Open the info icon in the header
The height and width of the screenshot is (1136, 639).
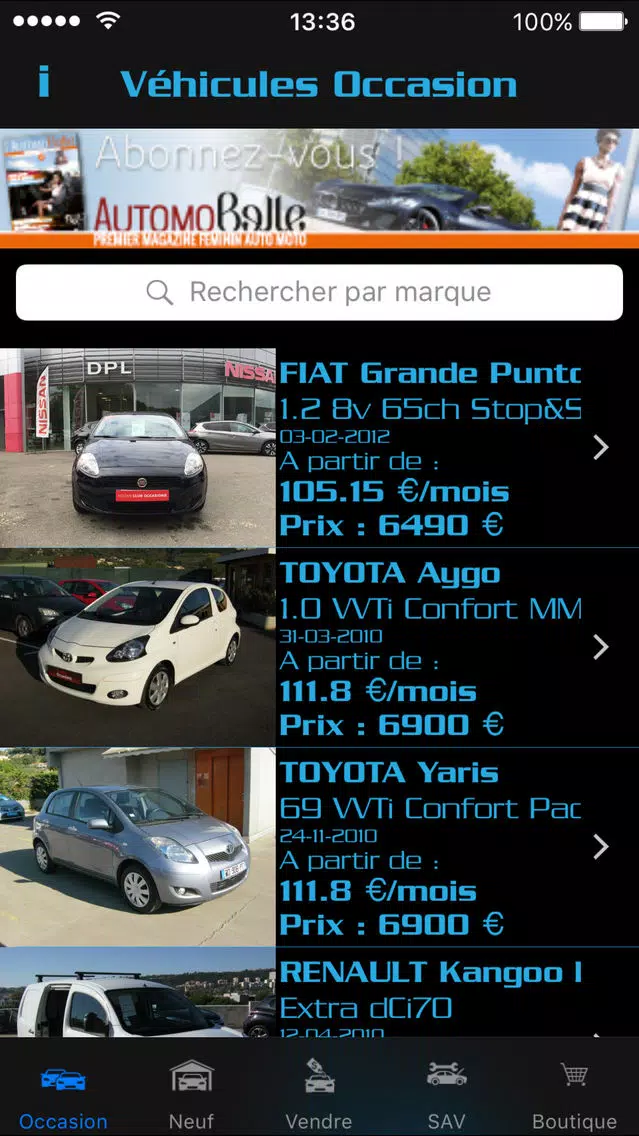(x=44, y=81)
